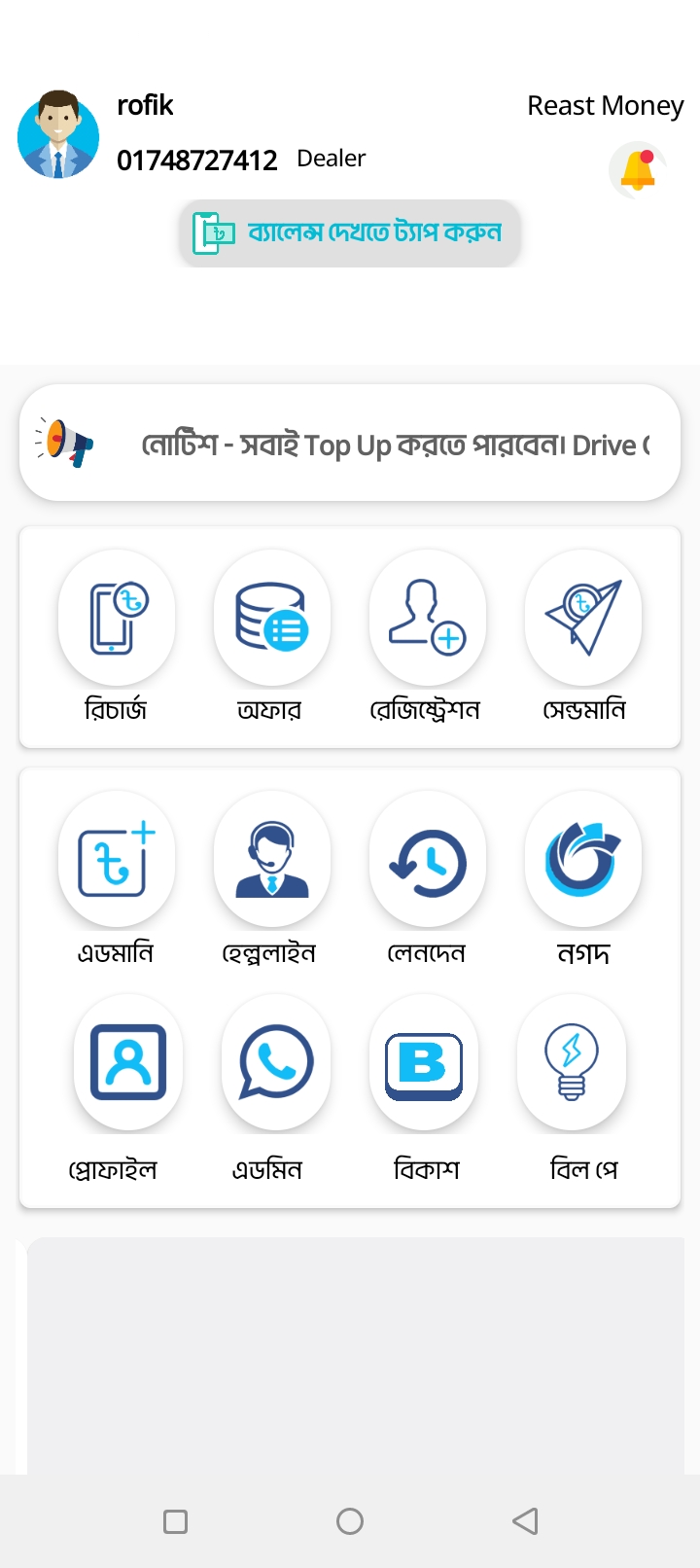Go back using system back button

525,1520
